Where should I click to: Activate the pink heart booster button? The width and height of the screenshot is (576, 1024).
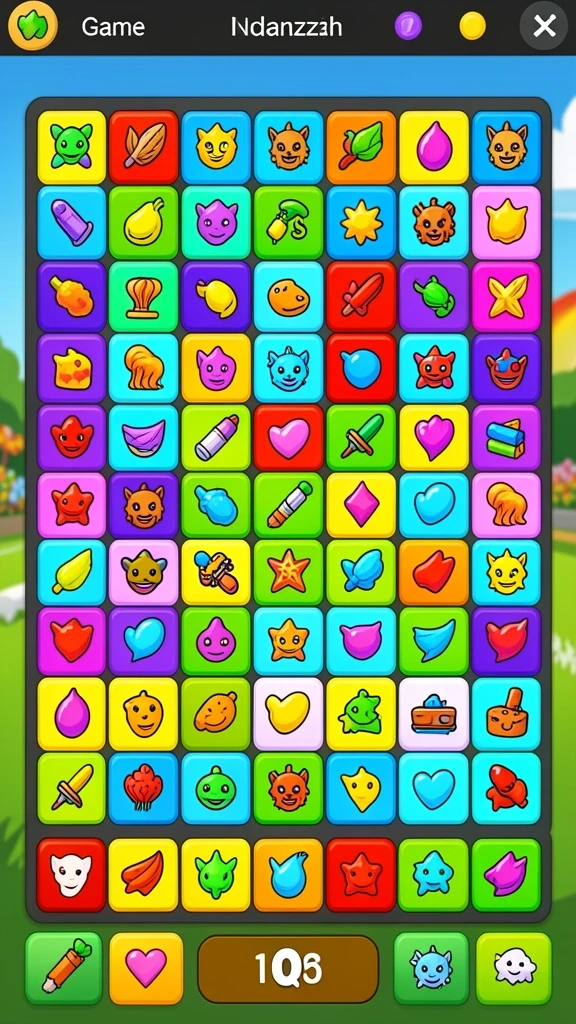pos(146,968)
